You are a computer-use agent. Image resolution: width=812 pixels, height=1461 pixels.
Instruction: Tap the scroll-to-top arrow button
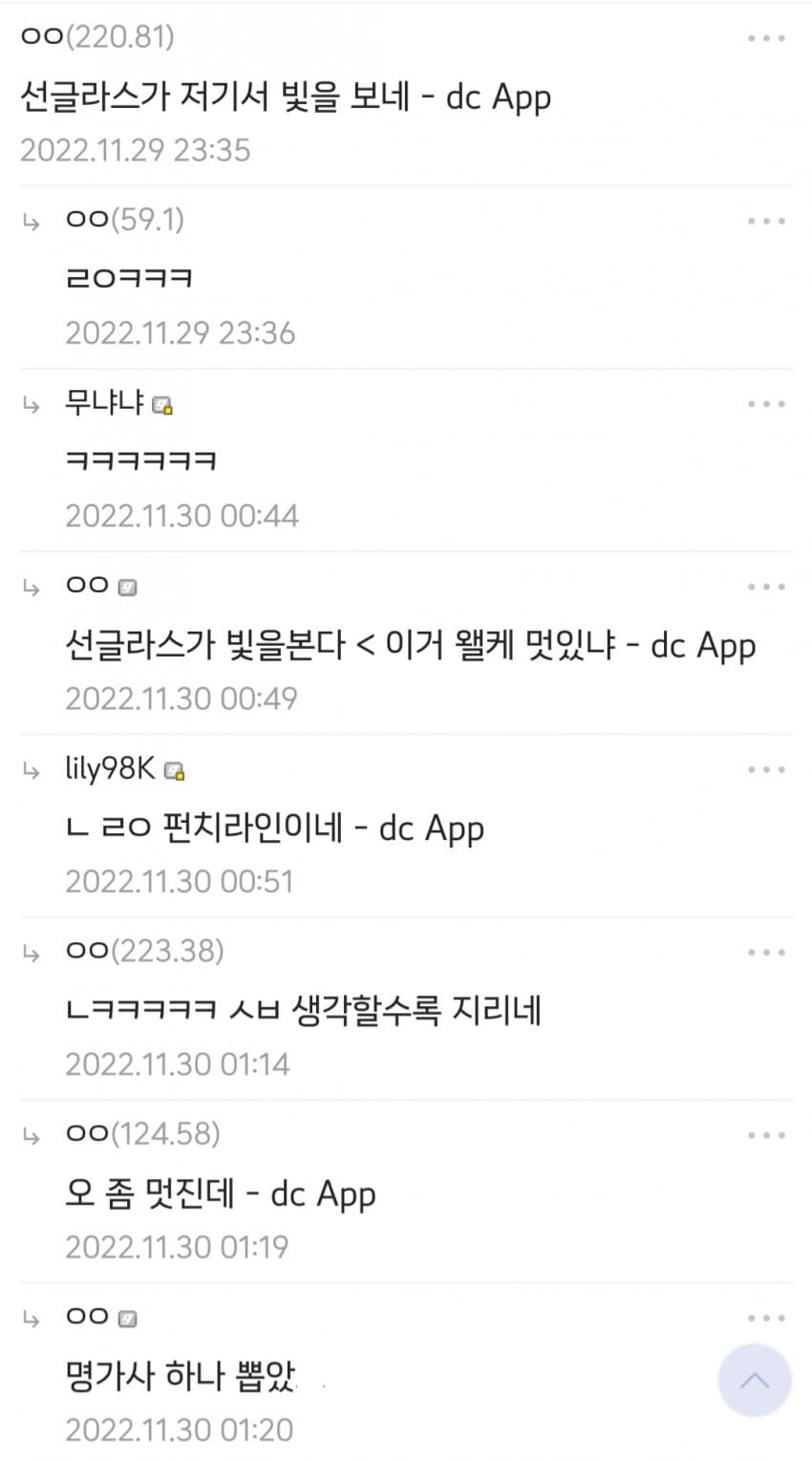tap(754, 1381)
